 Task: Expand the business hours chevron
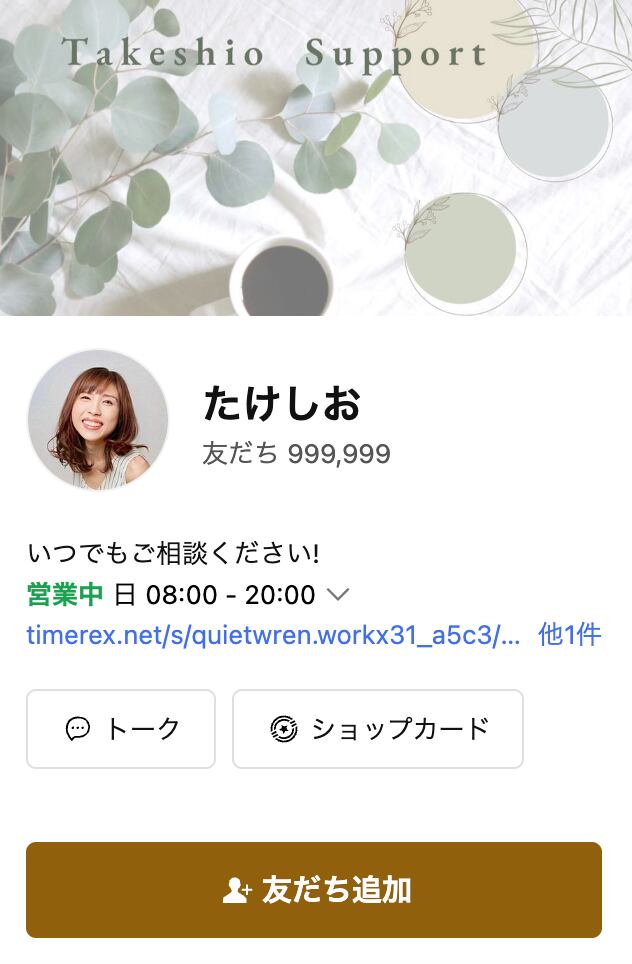pos(338,595)
